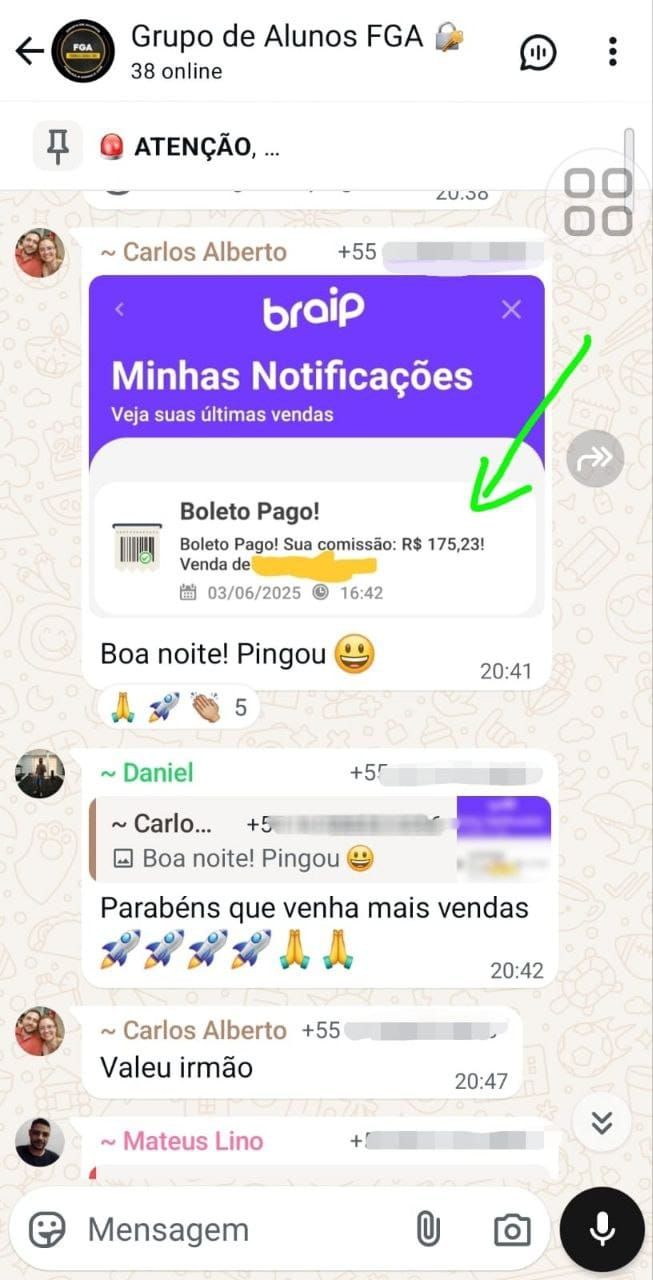Focus the Mensagem text field
The width and height of the screenshot is (653, 1280).
click(240, 1229)
